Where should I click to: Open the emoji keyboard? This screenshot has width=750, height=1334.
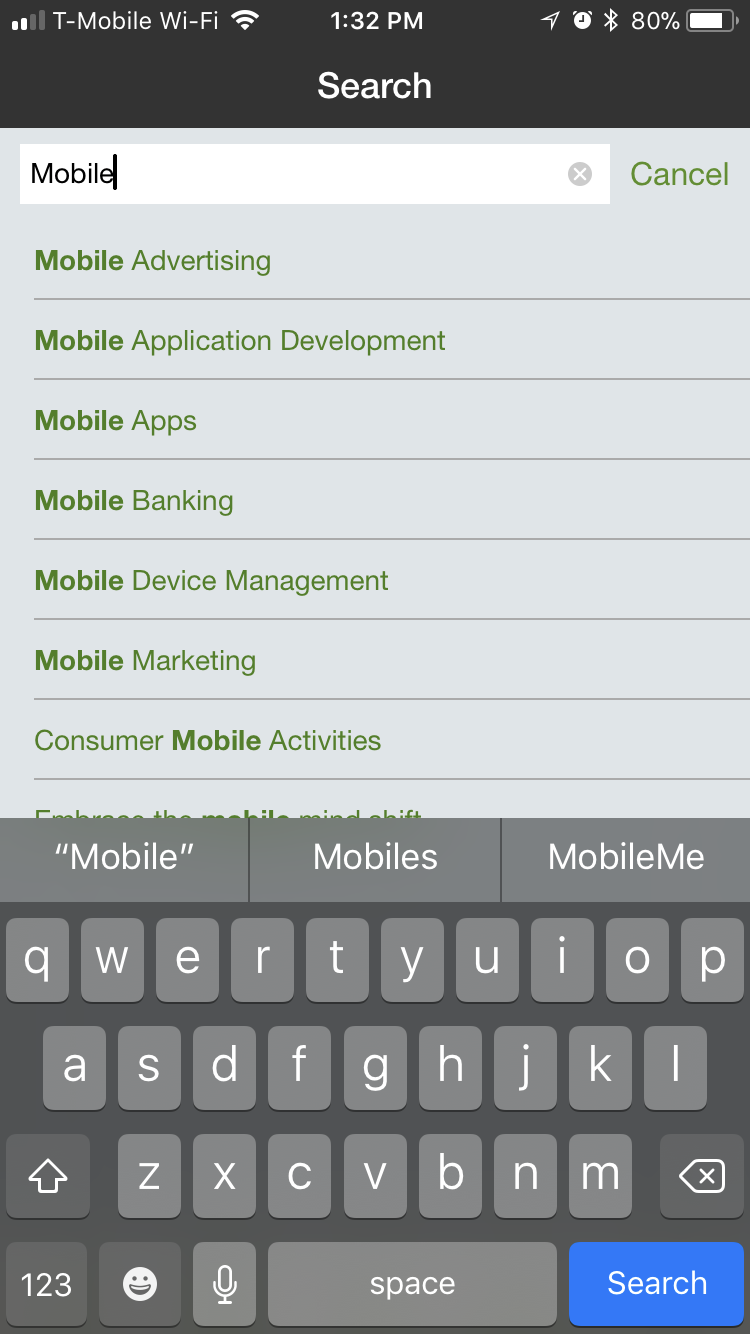tap(140, 1283)
